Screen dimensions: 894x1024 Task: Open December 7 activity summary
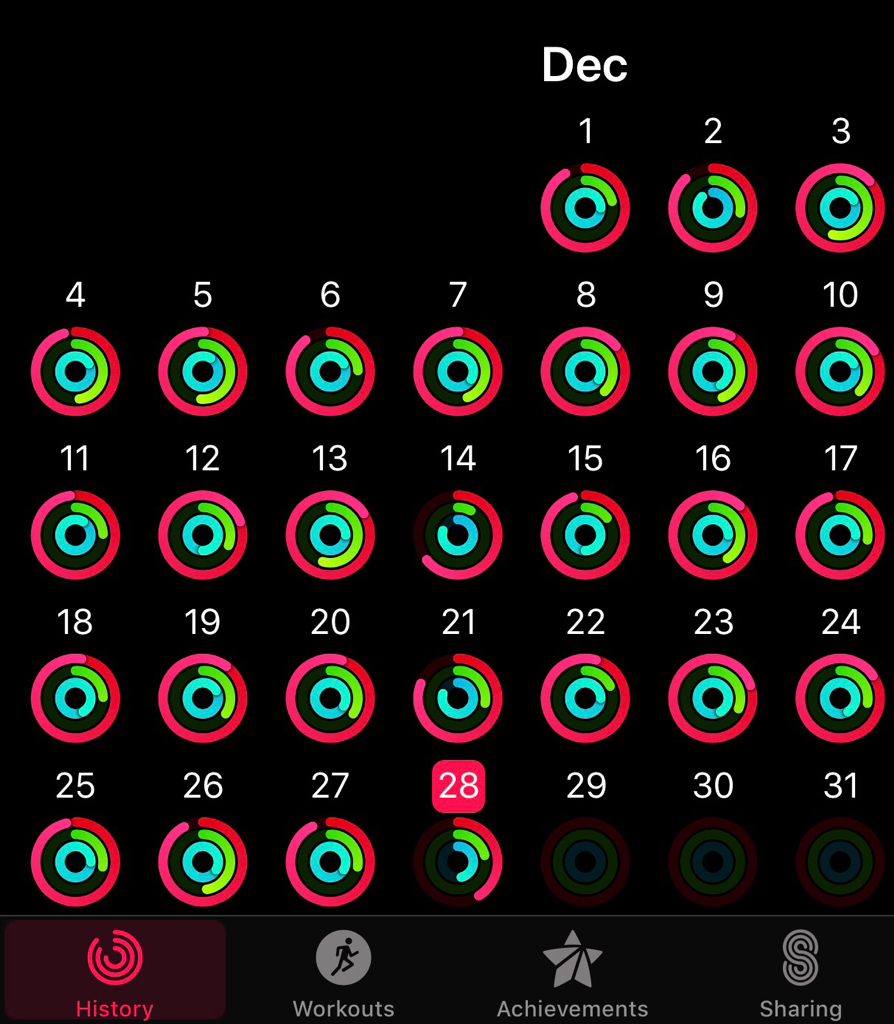[x=458, y=372]
